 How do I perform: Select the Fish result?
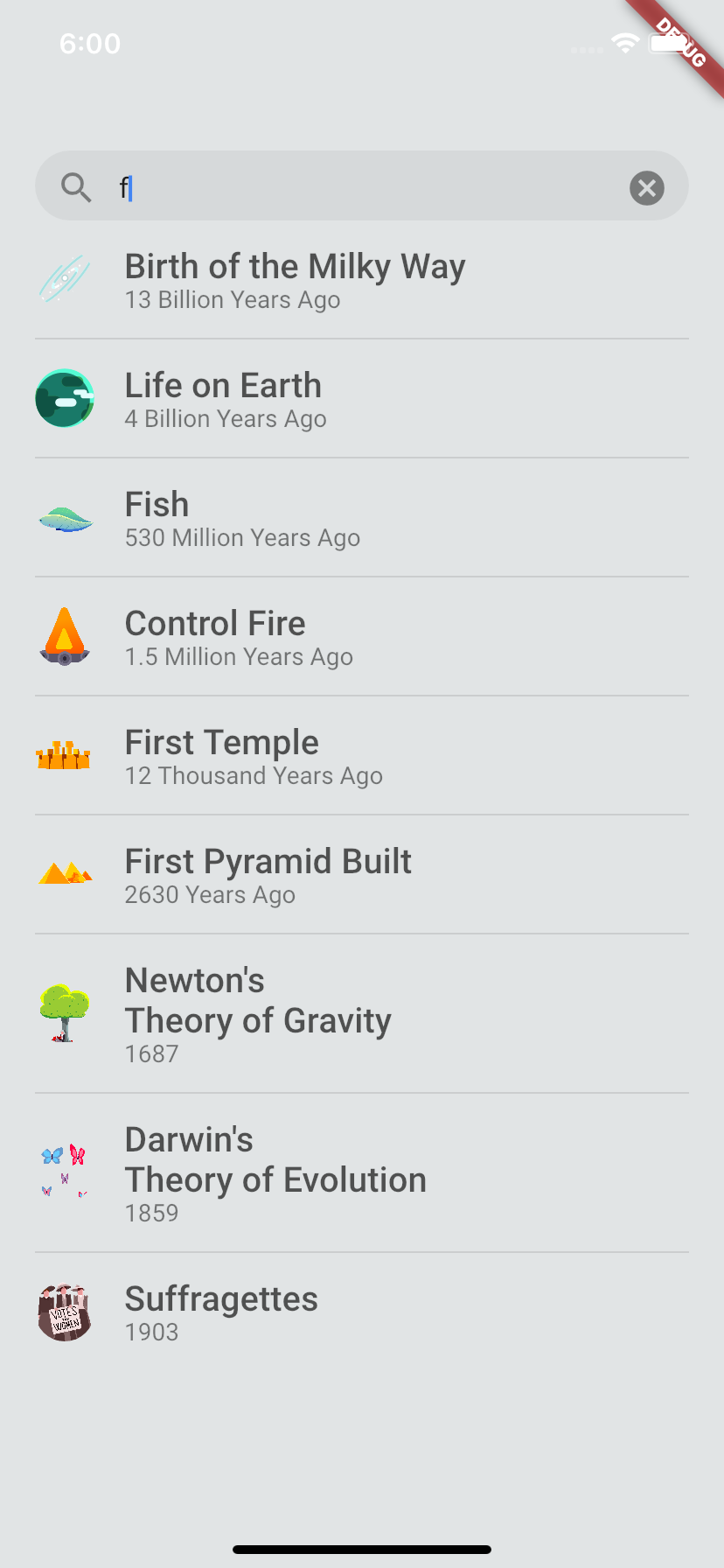(x=362, y=518)
